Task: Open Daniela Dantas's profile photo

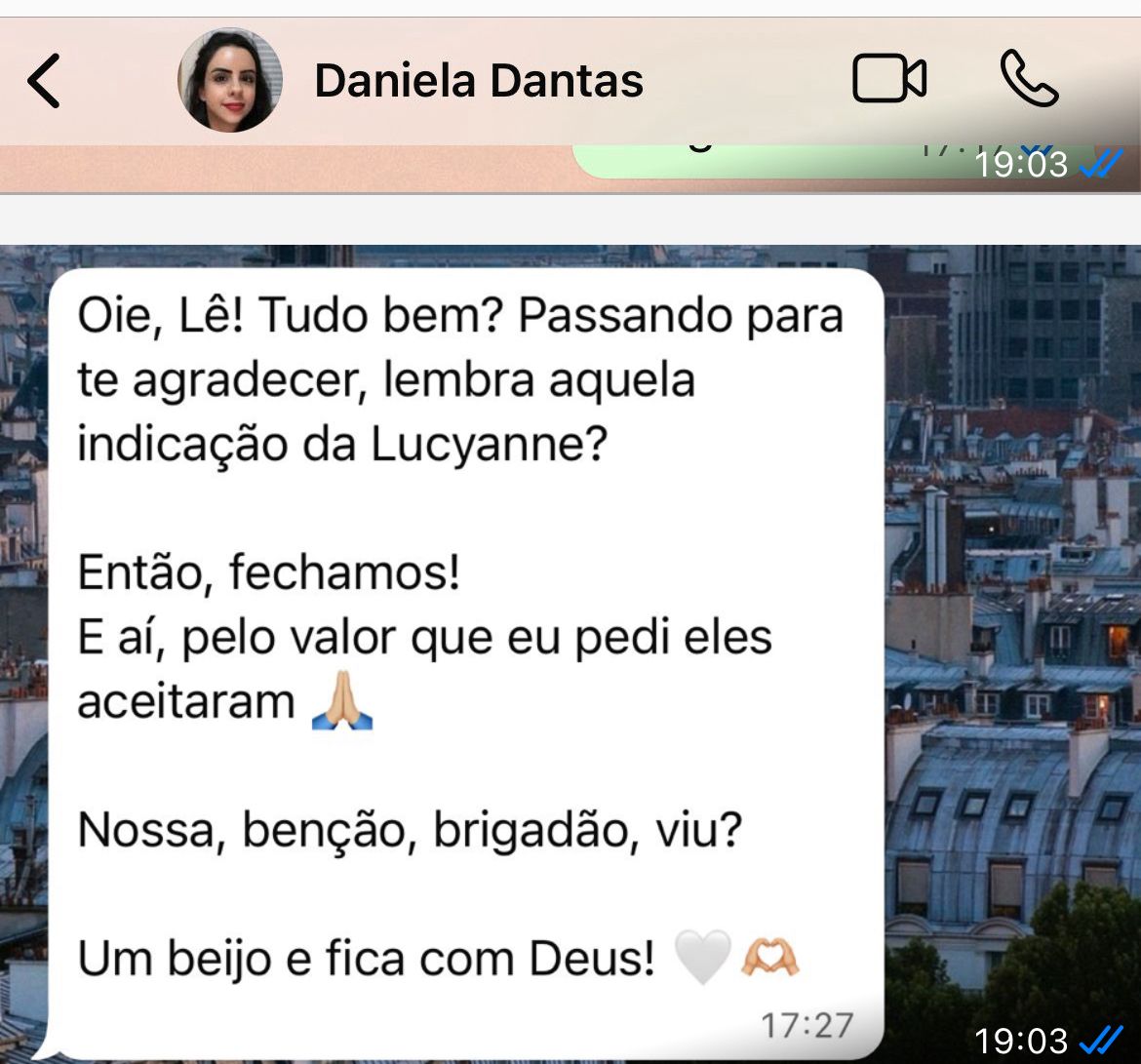Action: pos(230,80)
